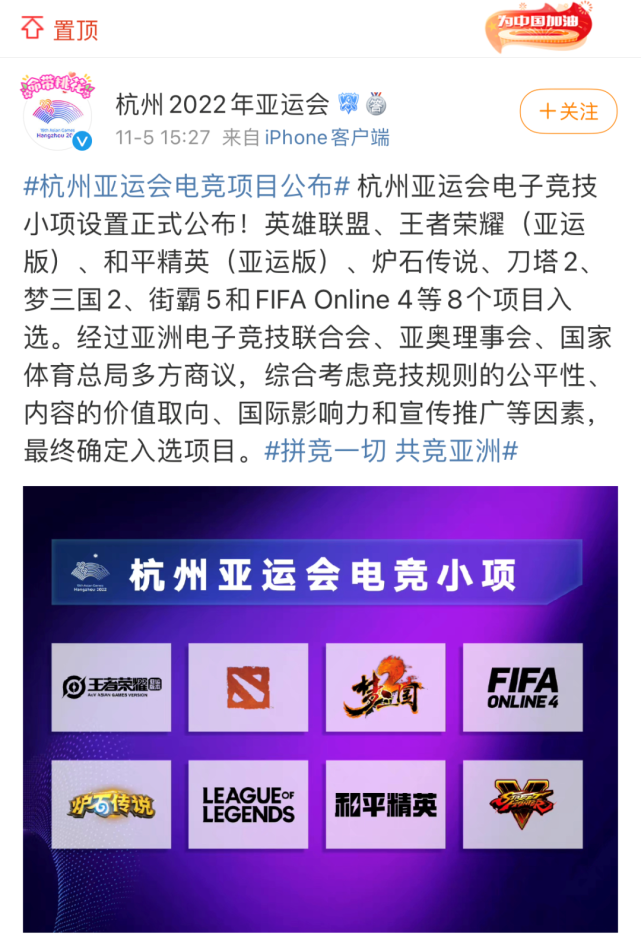Open the 杭州2022年亚运会 account name
The width and height of the screenshot is (641, 936).
tap(222, 103)
